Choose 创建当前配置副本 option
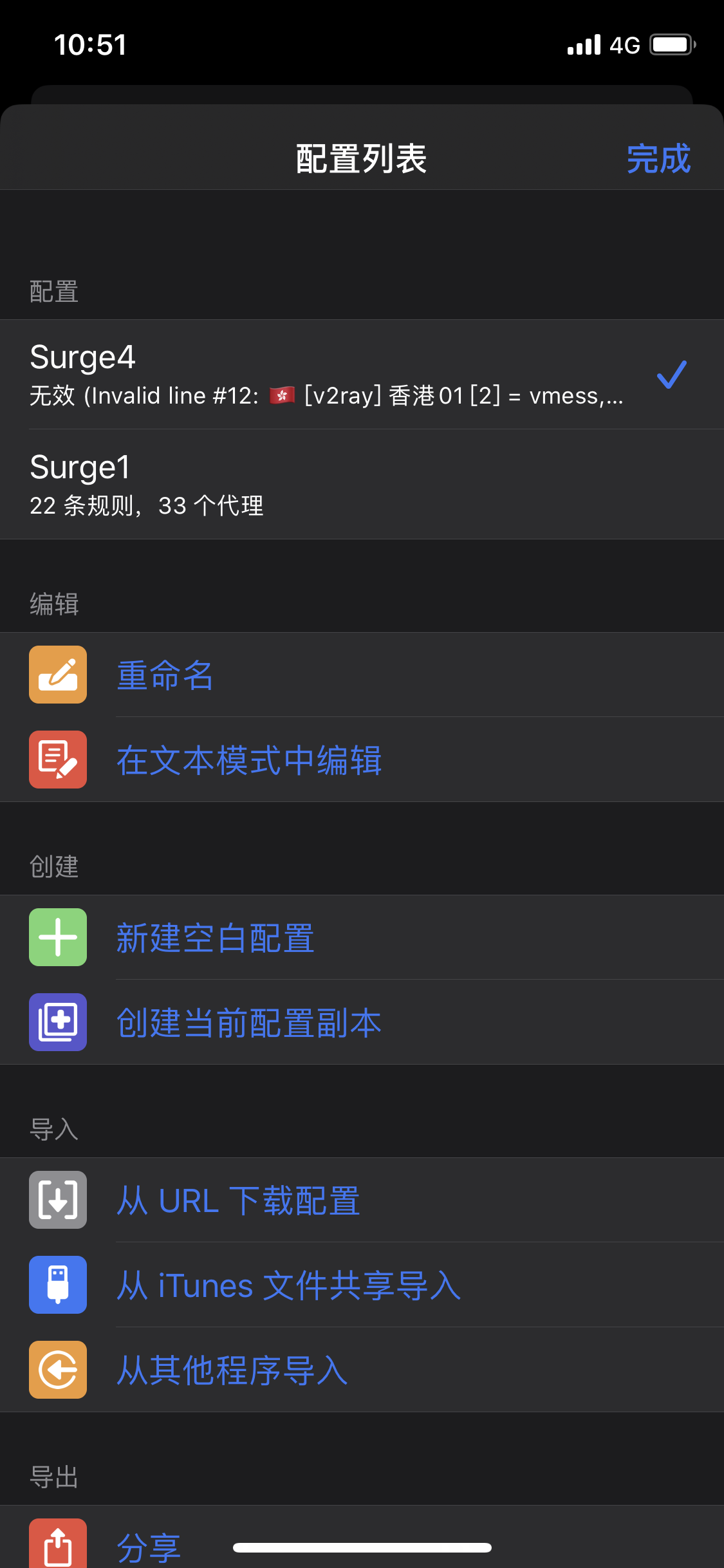The width and height of the screenshot is (724, 1568). [248, 1023]
